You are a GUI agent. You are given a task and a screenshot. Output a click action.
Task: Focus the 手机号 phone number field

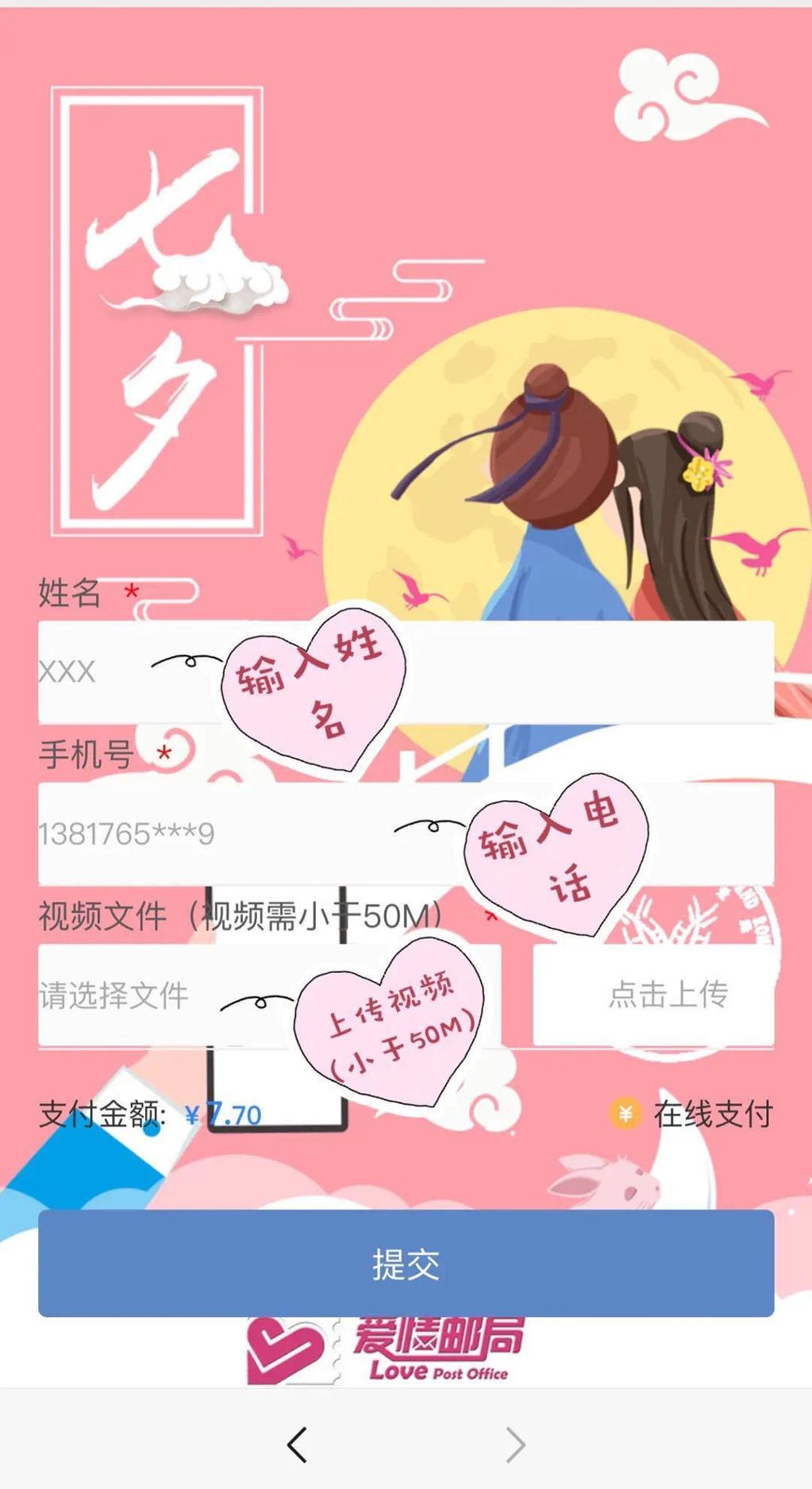(238, 833)
